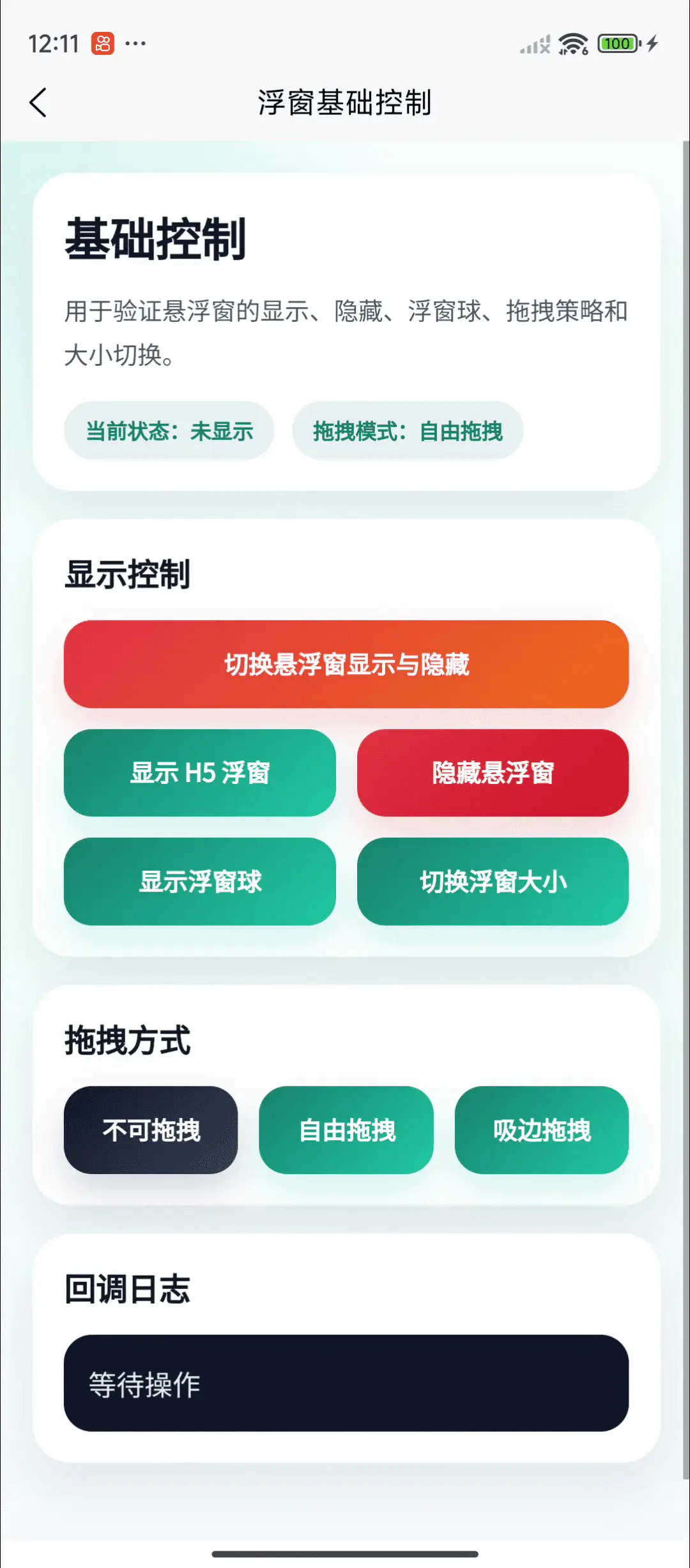Tap 显示浮窗球 button
The width and height of the screenshot is (690, 1568).
pos(200,881)
